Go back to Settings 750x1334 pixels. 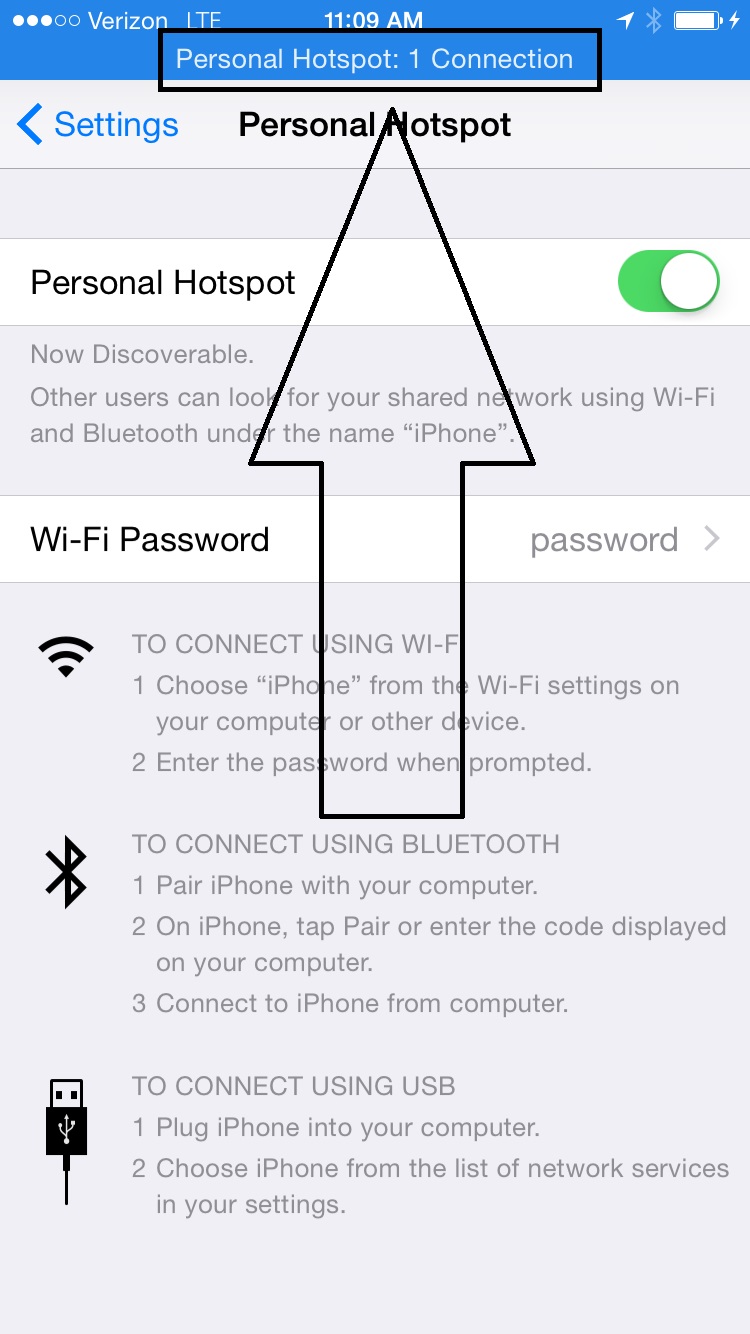pyautogui.click(x=98, y=125)
